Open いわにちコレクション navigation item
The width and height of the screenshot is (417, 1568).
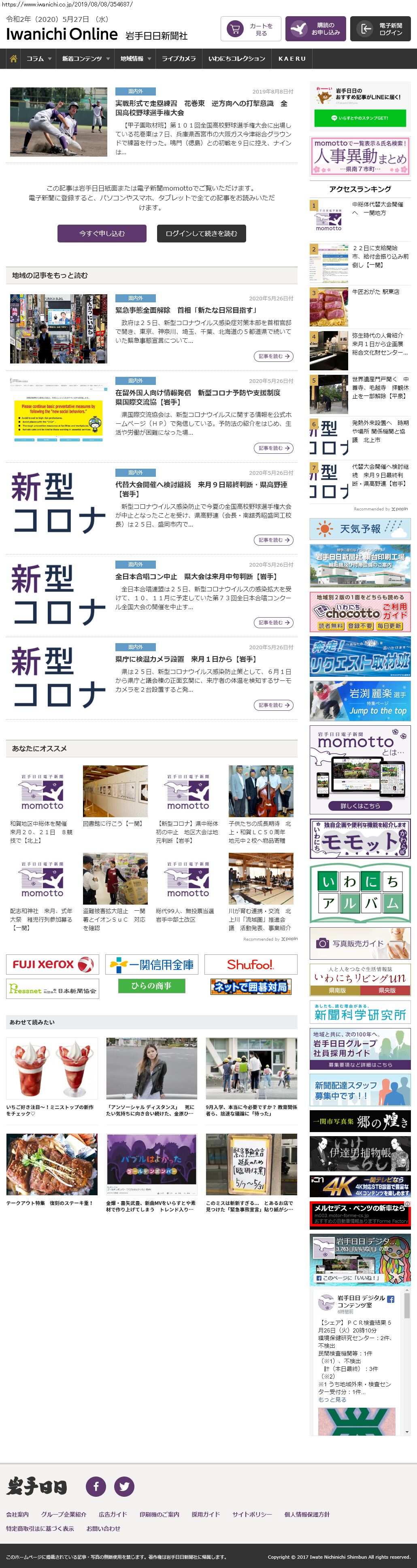tap(236, 58)
